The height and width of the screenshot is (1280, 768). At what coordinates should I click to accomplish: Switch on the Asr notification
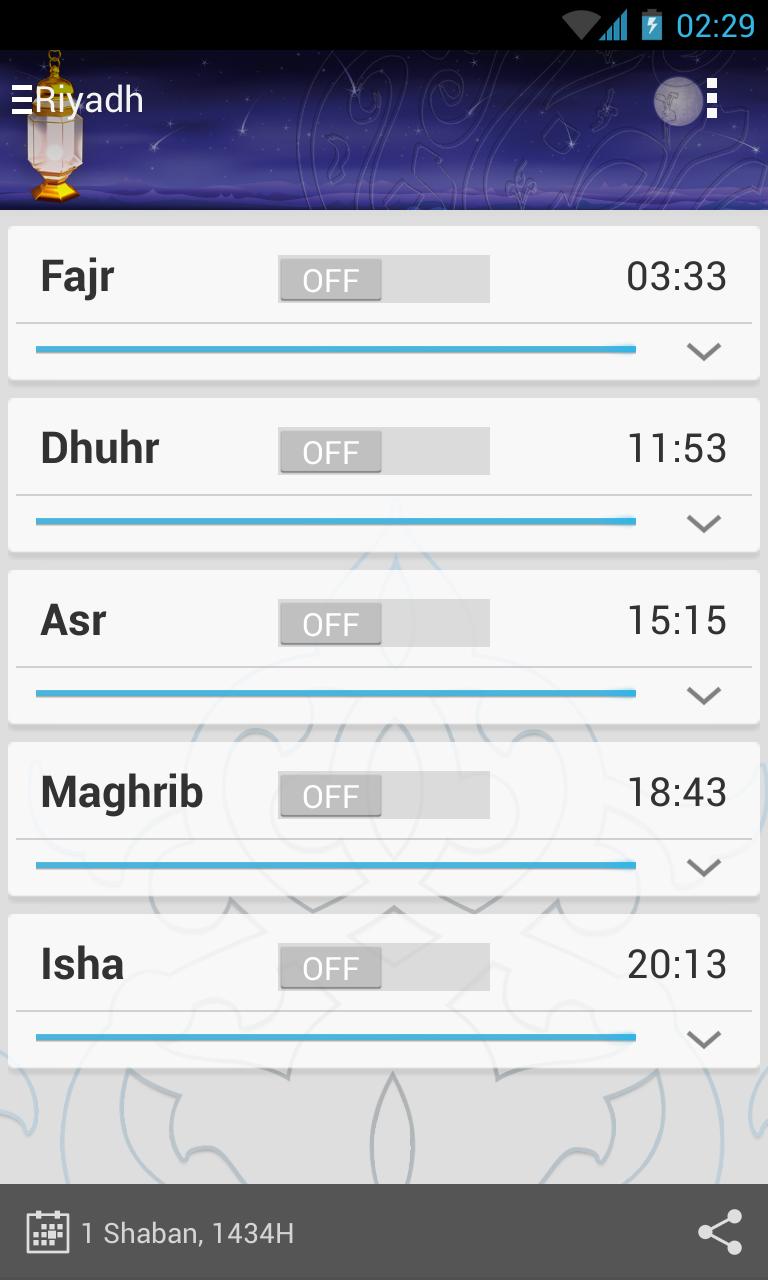pyautogui.click(x=384, y=623)
